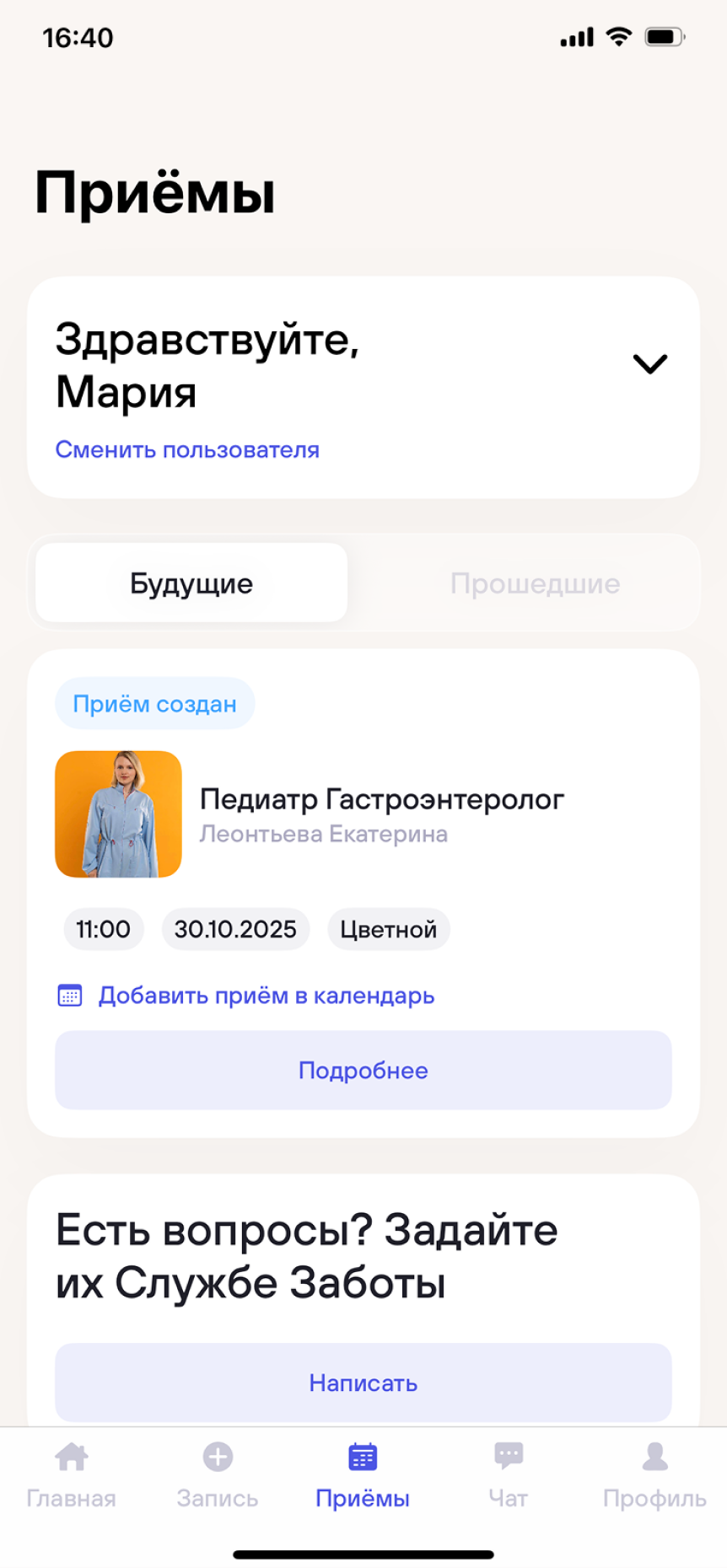Tap the Wi-Fi icon in the status bar
This screenshot has height=1568, width=727.
619,37
